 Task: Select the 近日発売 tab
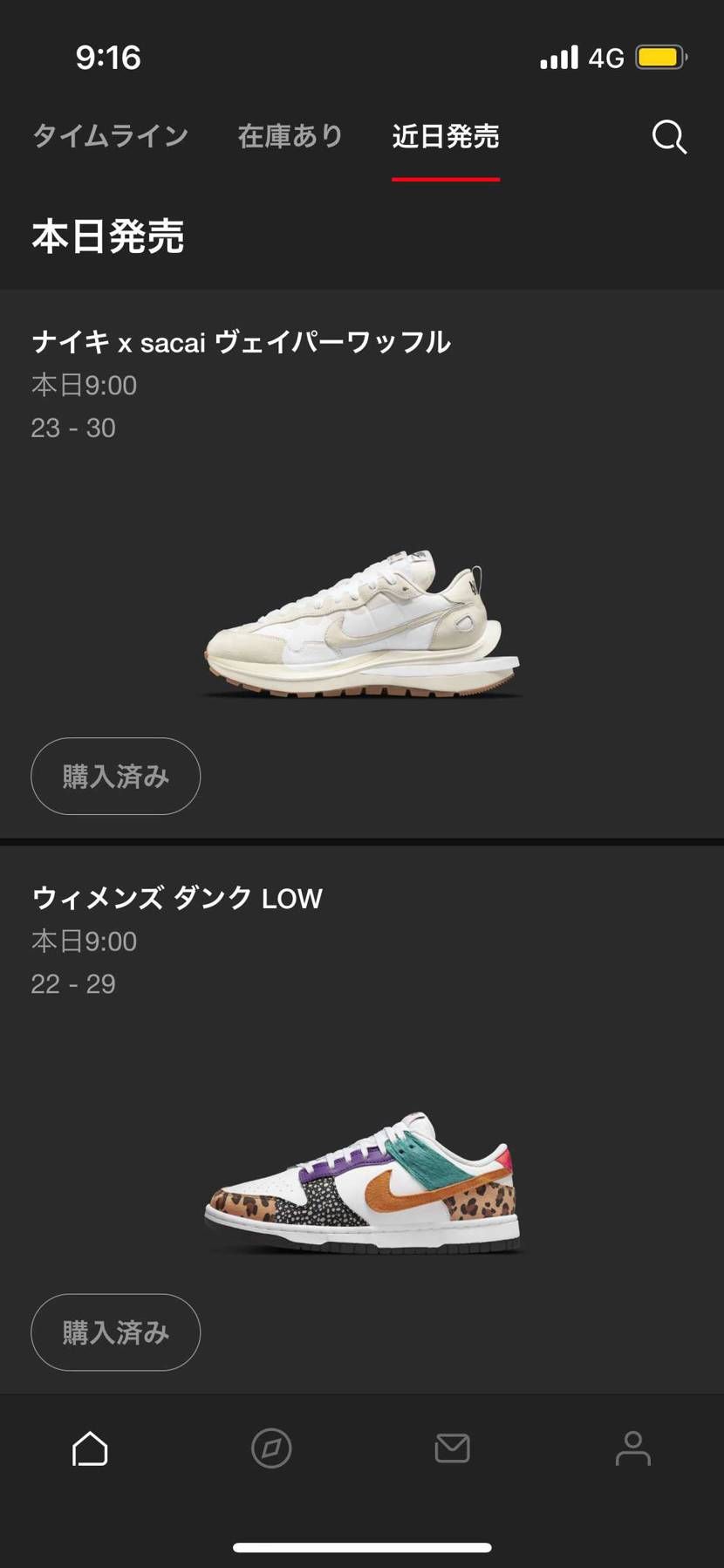(445, 136)
